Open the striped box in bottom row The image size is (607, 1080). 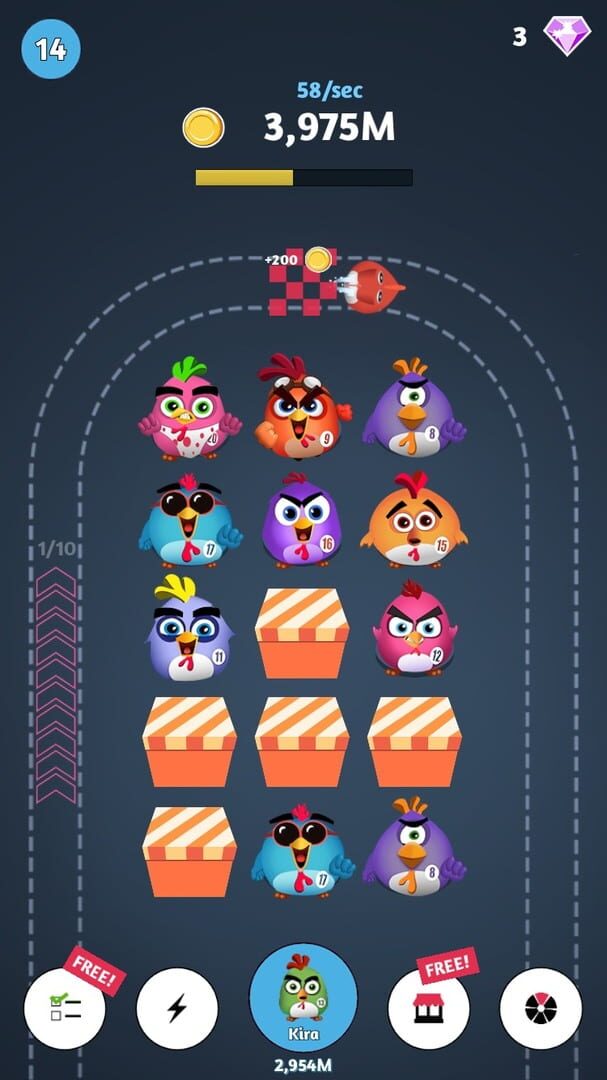coord(189,852)
